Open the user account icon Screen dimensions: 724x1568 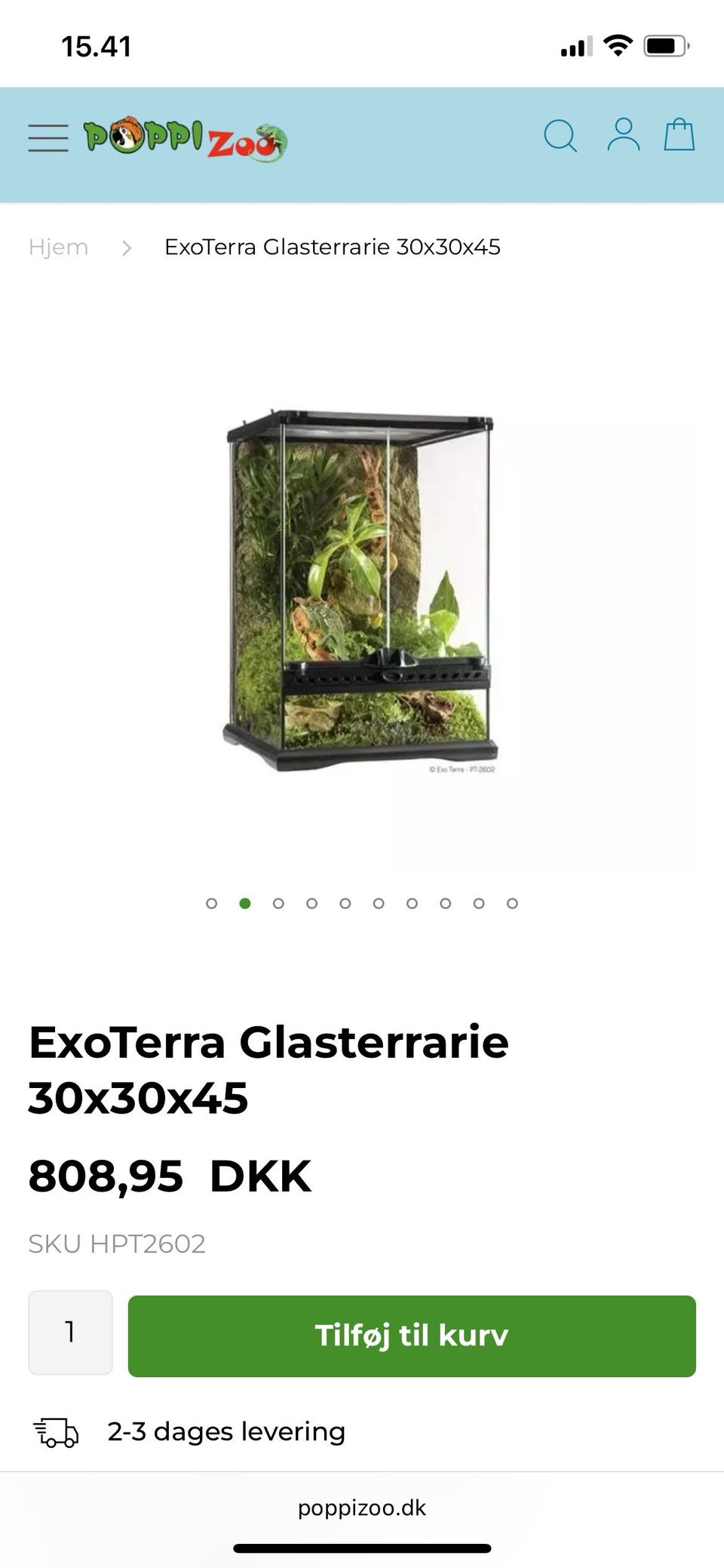point(623,136)
